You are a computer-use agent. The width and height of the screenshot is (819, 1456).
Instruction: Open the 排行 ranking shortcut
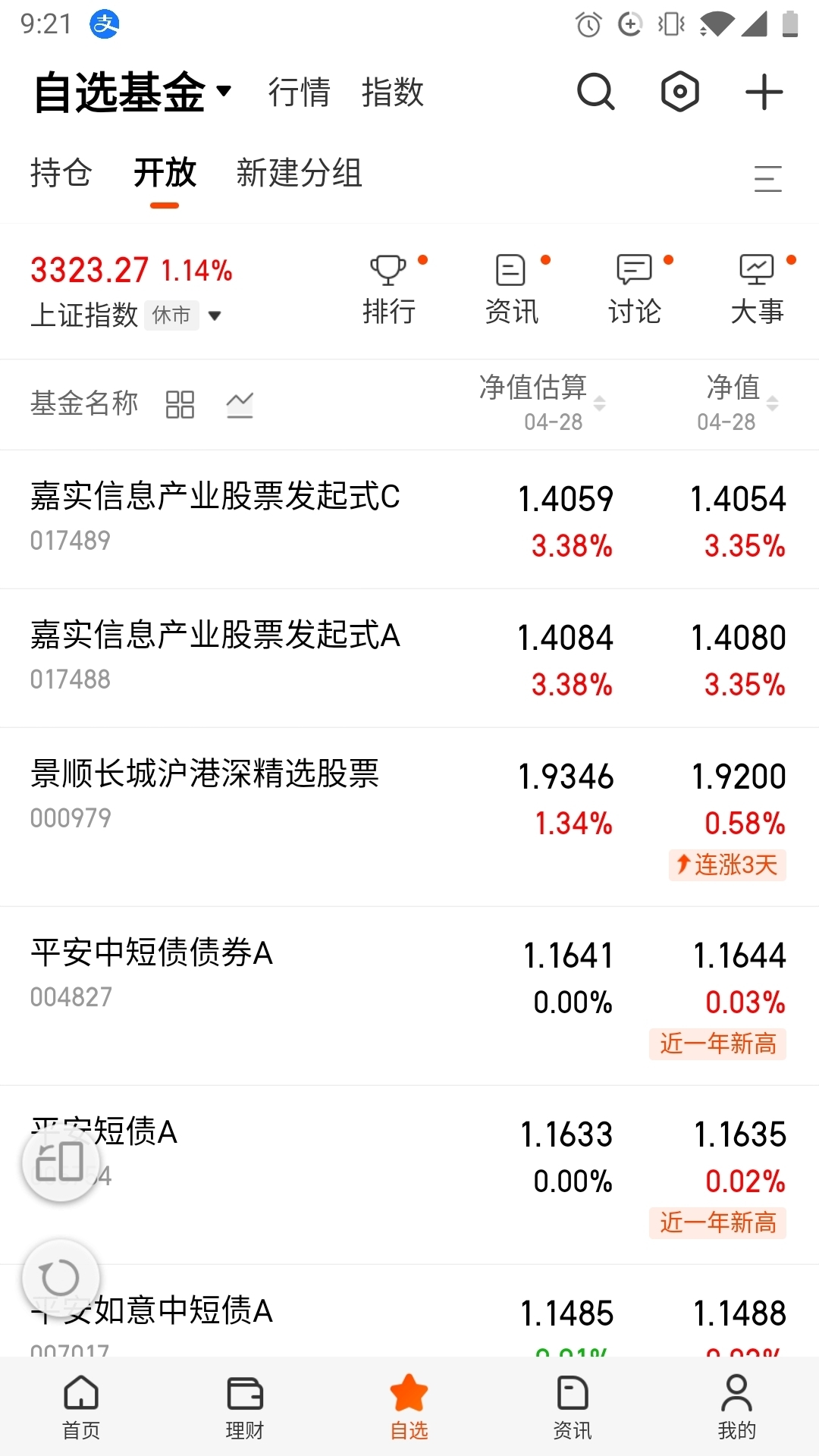tap(389, 290)
